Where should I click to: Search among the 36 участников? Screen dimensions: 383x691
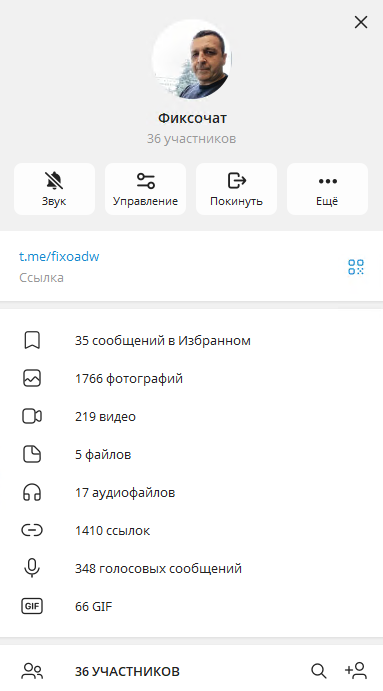pyautogui.click(x=319, y=671)
